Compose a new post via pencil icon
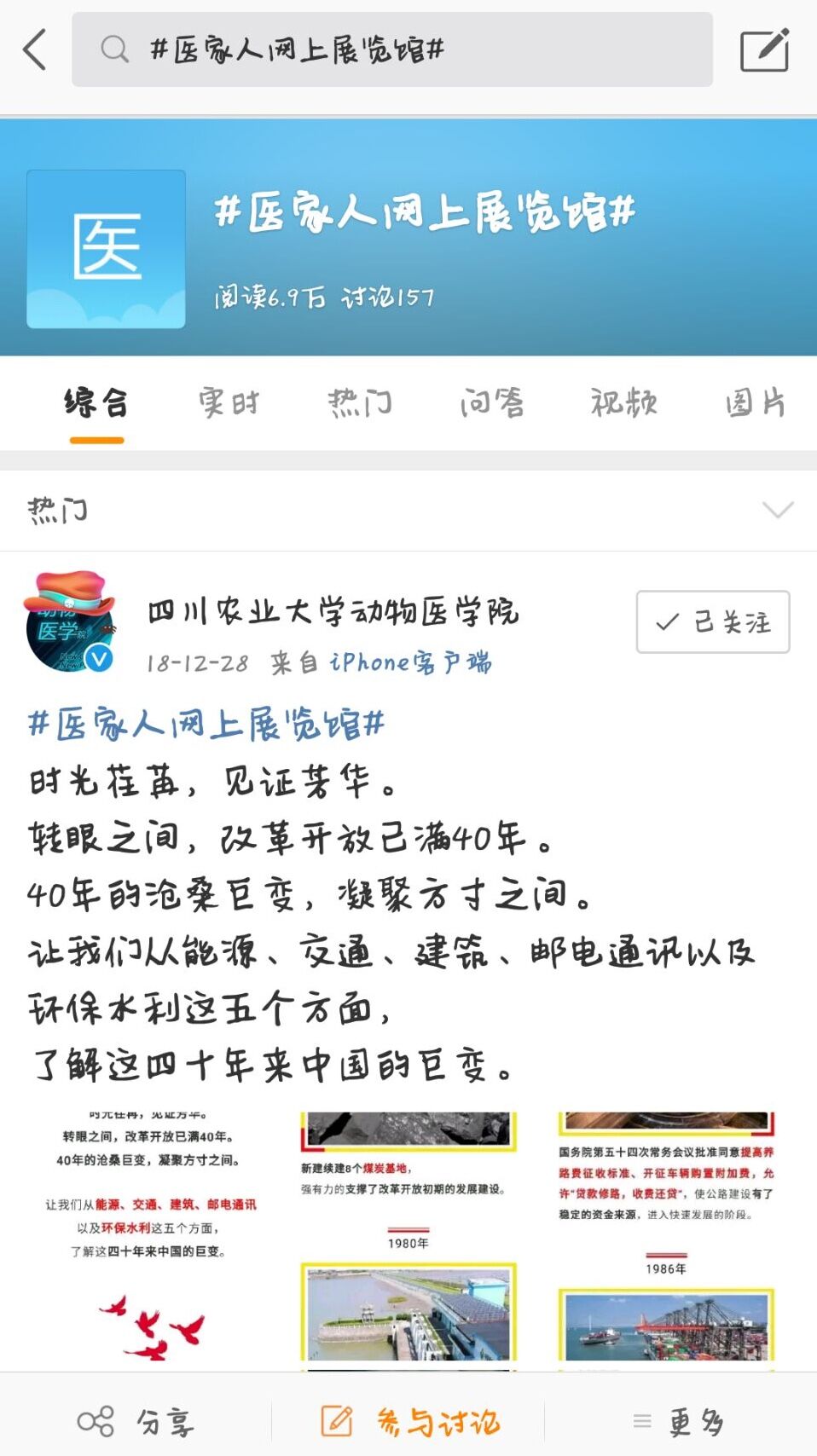Screen dimensions: 817x1456 click(x=764, y=49)
